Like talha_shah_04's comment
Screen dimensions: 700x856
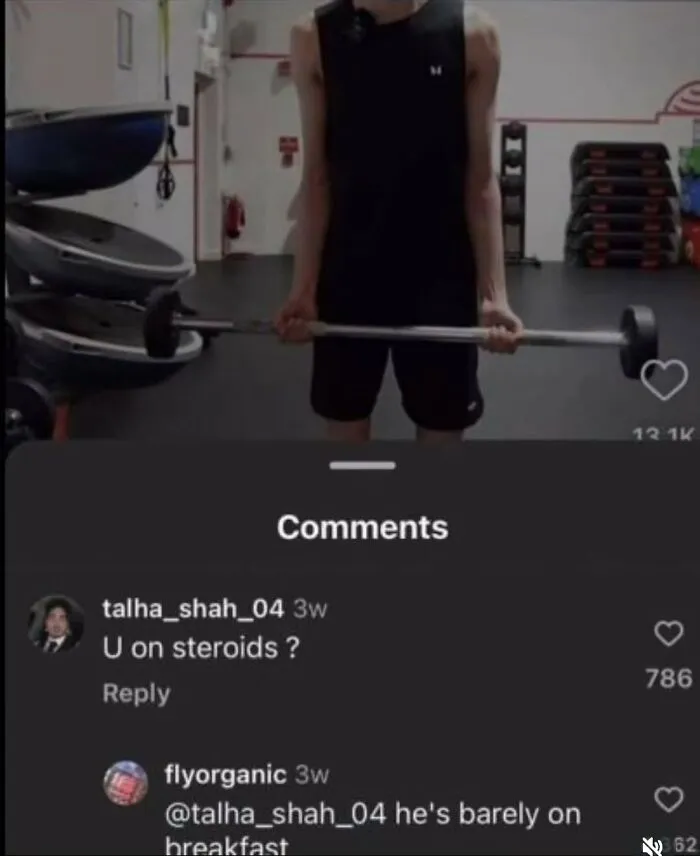[x=669, y=634]
